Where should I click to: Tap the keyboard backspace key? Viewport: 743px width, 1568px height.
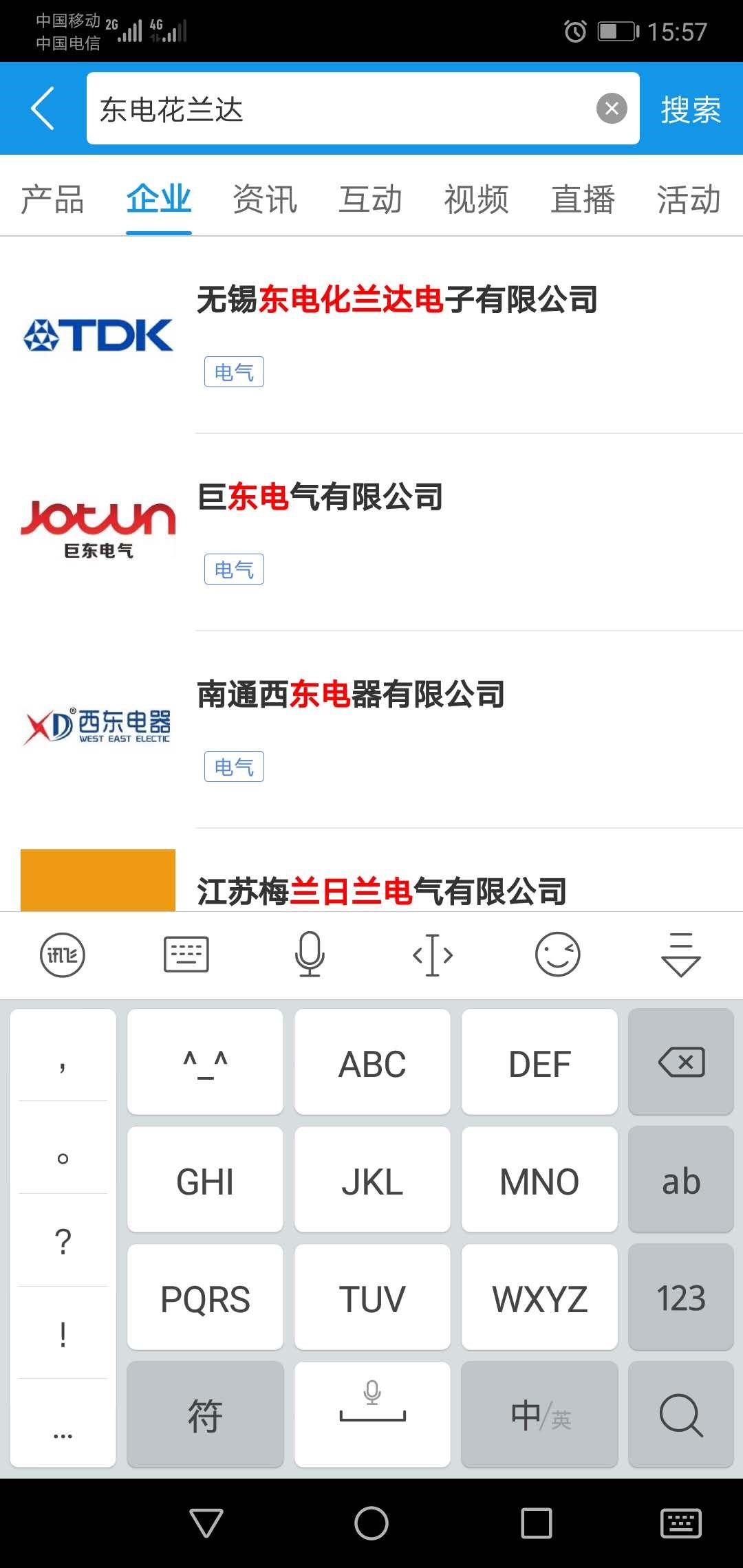681,1062
